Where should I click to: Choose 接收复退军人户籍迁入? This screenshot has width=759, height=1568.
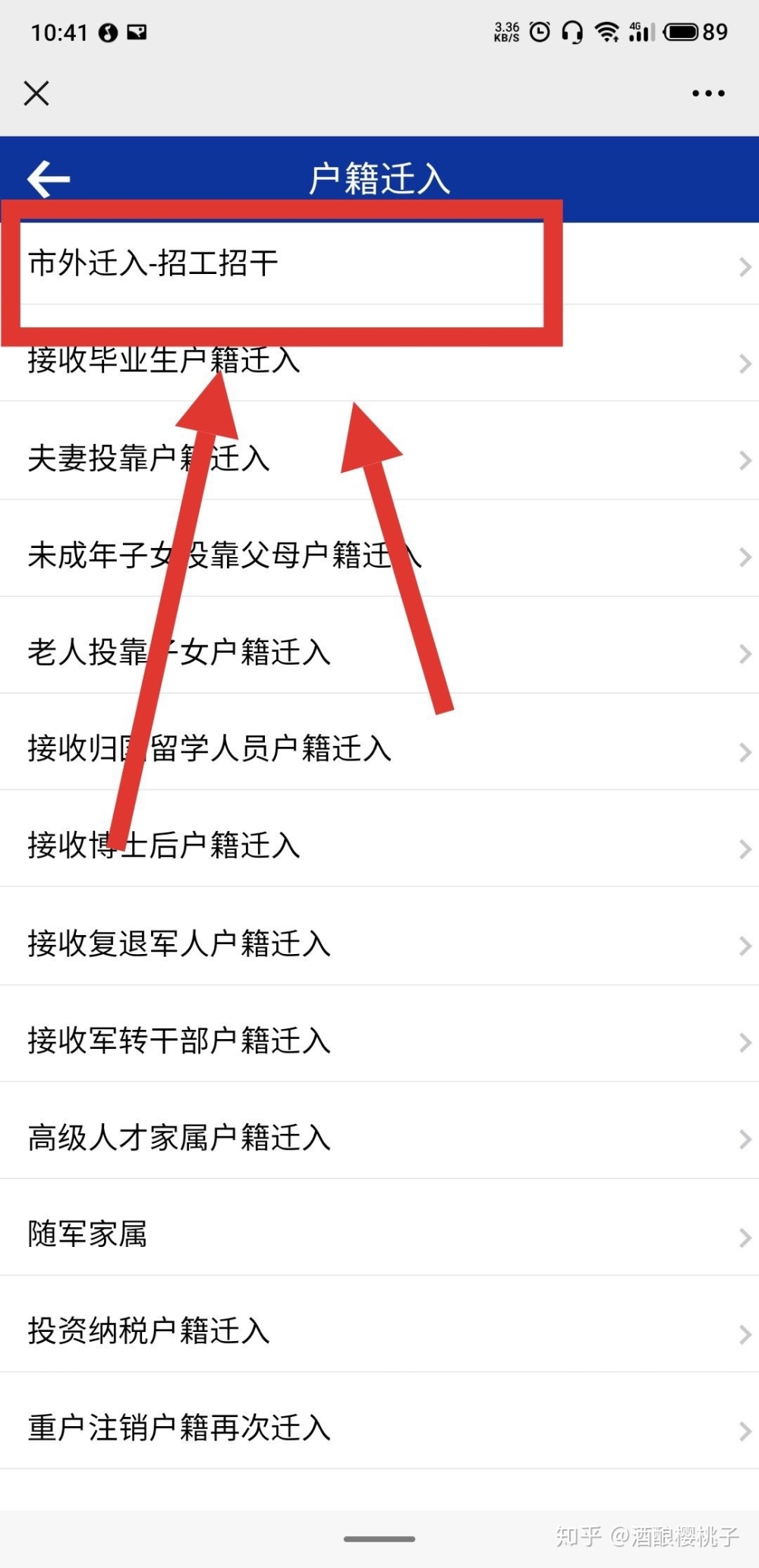[379, 943]
